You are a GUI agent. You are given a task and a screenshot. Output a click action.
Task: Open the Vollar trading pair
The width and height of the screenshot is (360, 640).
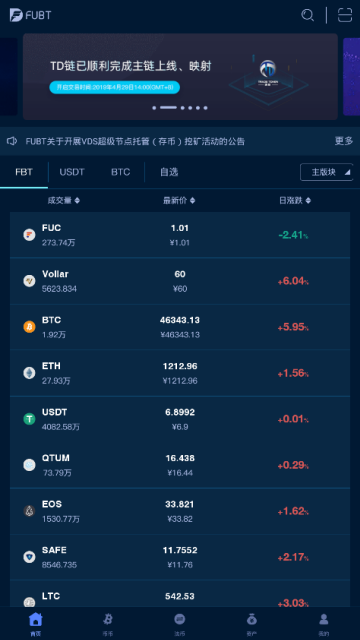180,281
